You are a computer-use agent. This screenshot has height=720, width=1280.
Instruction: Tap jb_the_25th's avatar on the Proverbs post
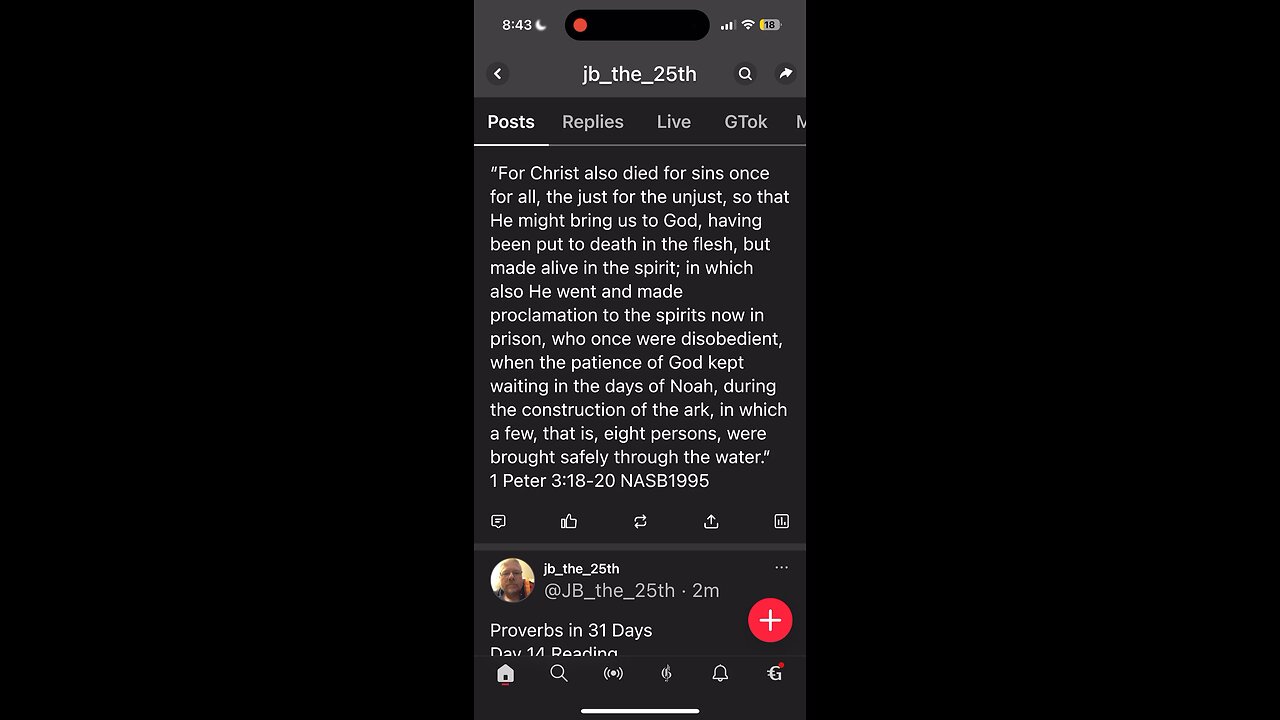click(512, 580)
